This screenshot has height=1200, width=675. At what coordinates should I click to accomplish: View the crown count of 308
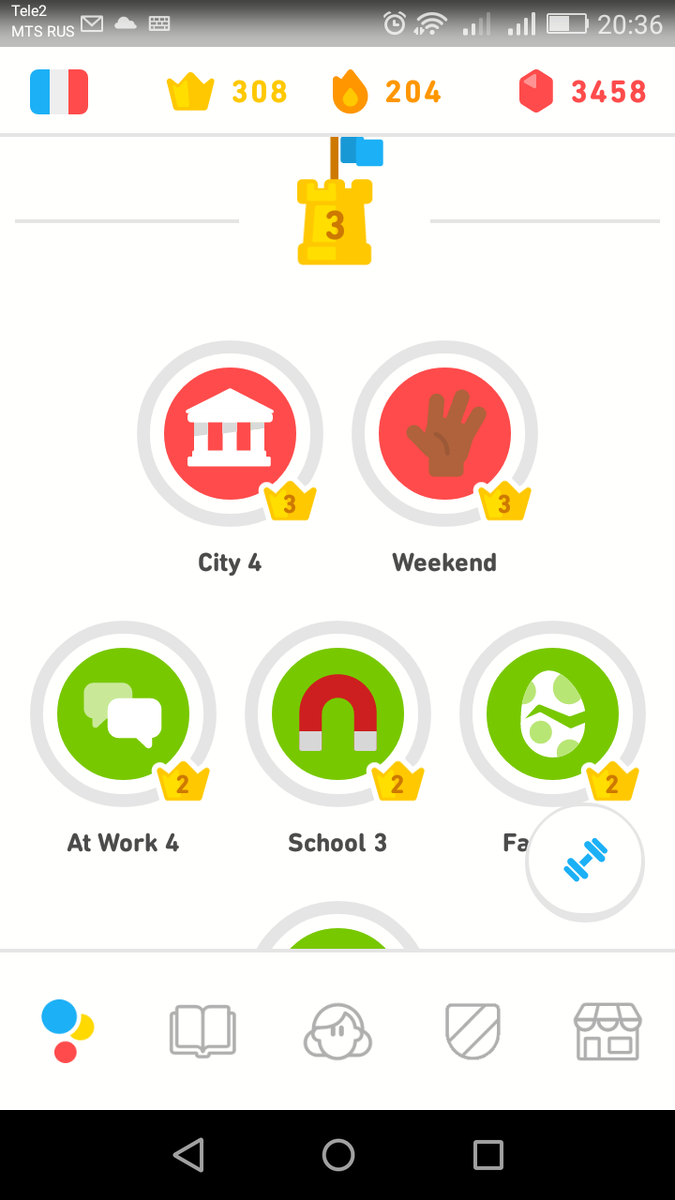[x=227, y=92]
